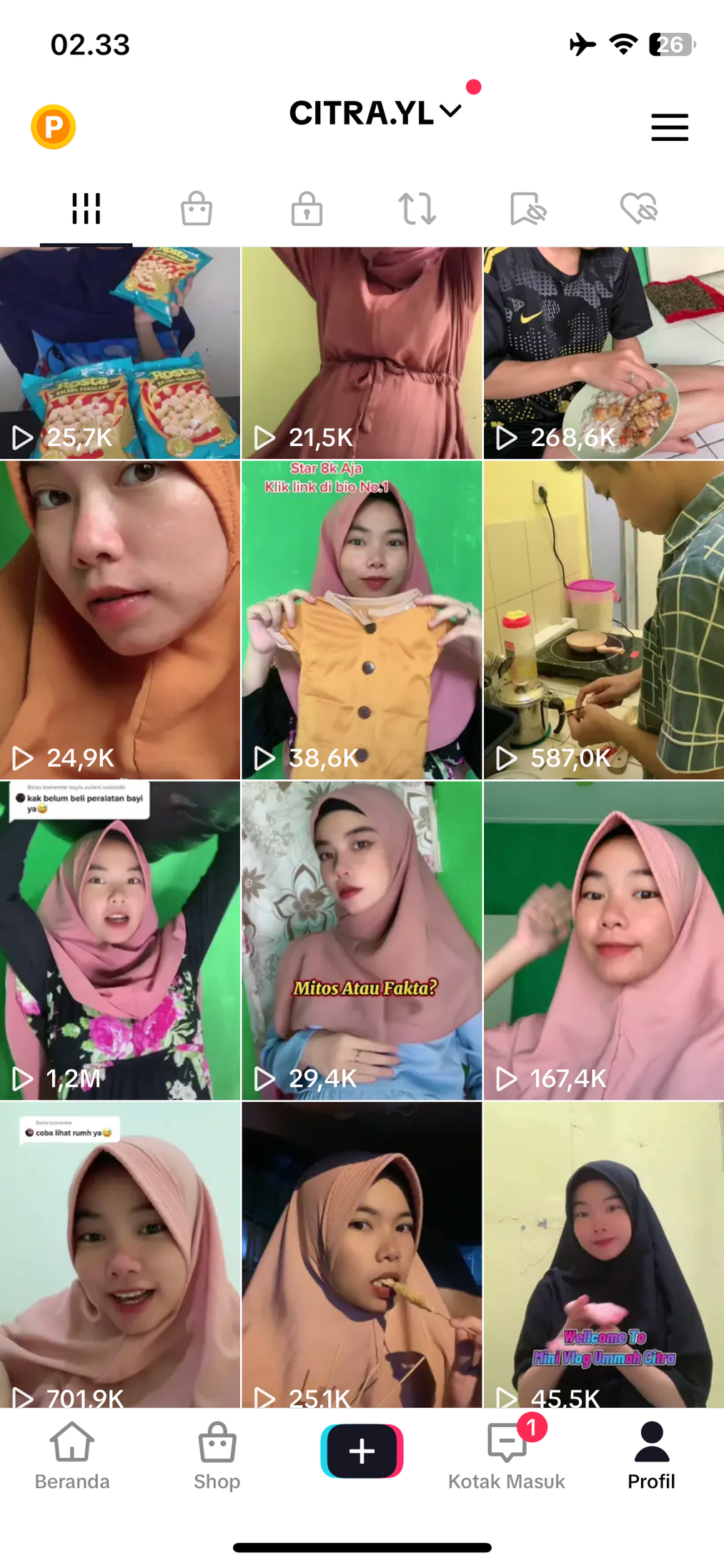Go to the Beranda tab
The height and width of the screenshot is (1568, 724).
pyautogui.click(x=72, y=1455)
